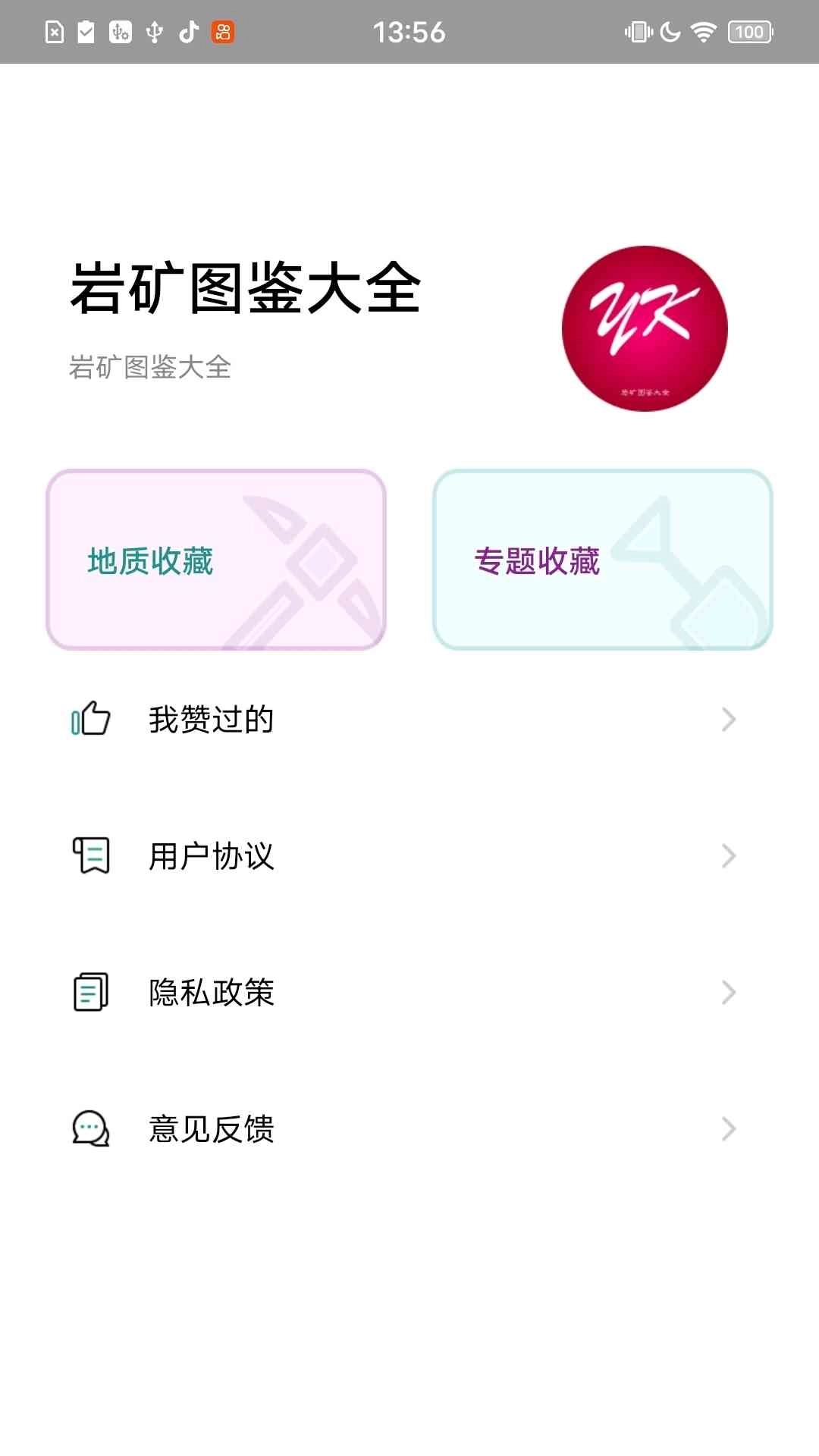Click the scroll document icon beside 用户协议
The width and height of the screenshot is (819, 1456).
90,856
